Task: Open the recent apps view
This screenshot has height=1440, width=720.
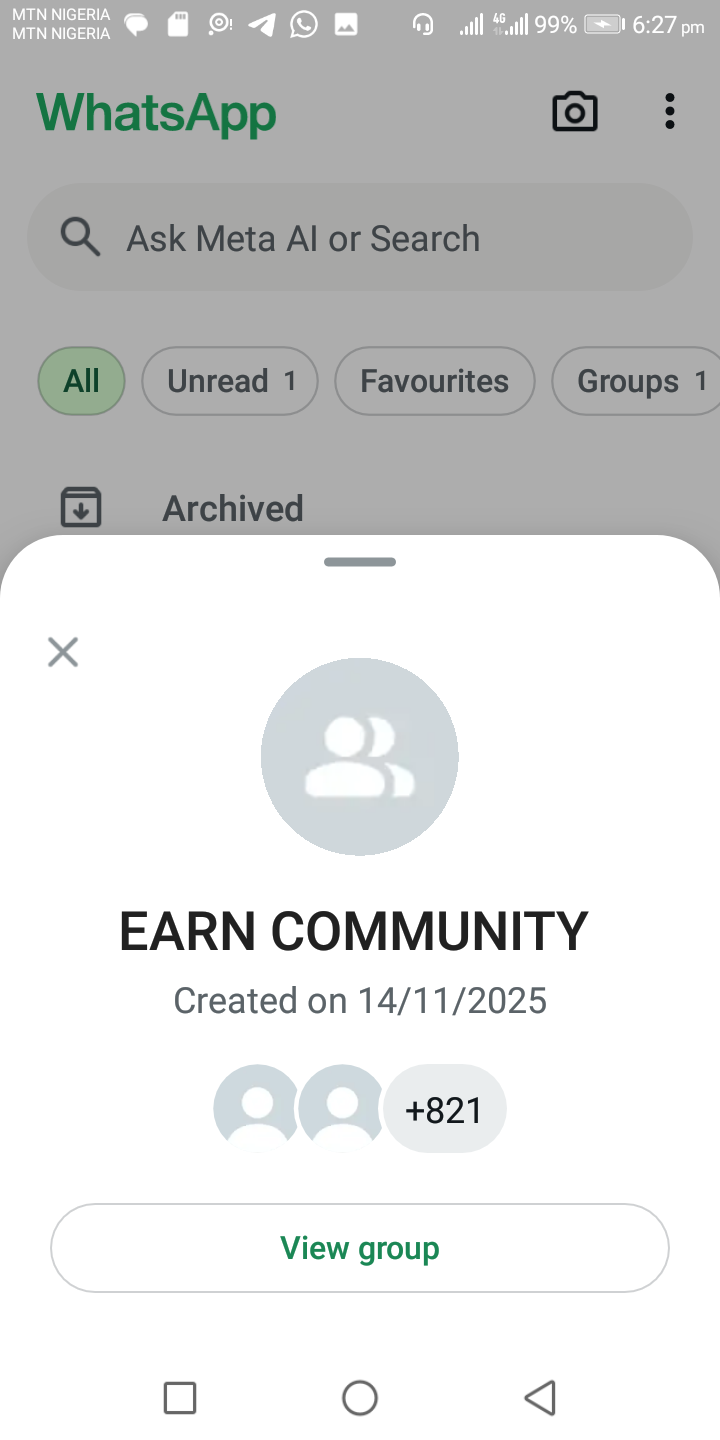Action: point(180,1397)
